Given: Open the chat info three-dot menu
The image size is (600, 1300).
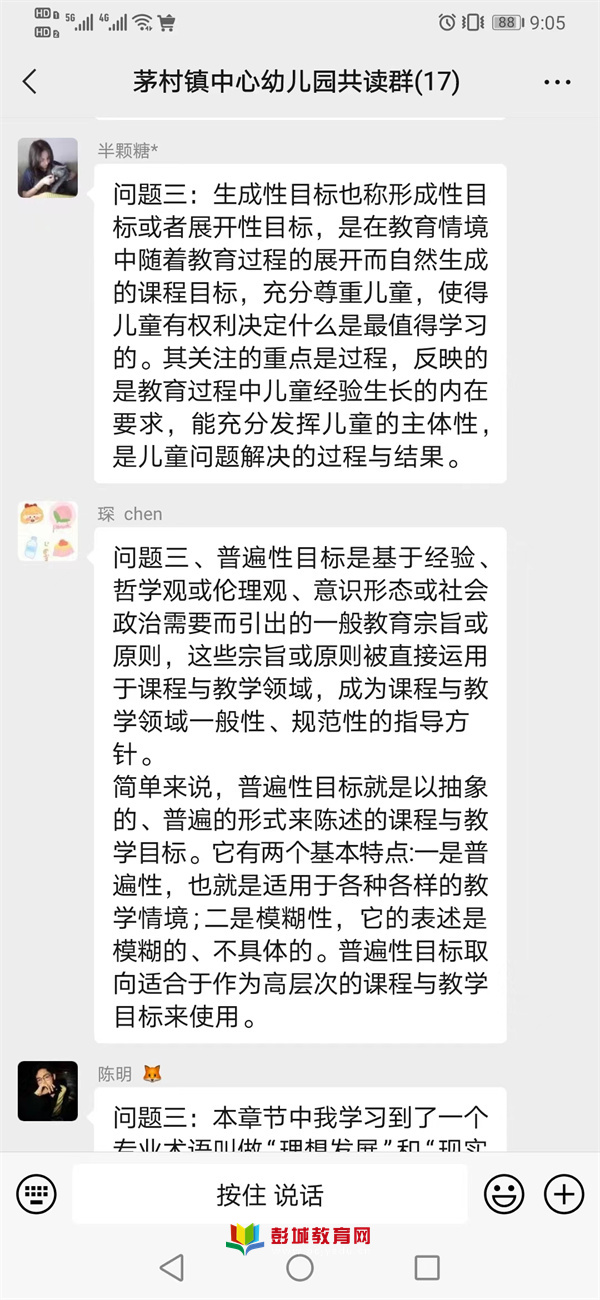Looking at the screenshot, I should click(557, 82).
